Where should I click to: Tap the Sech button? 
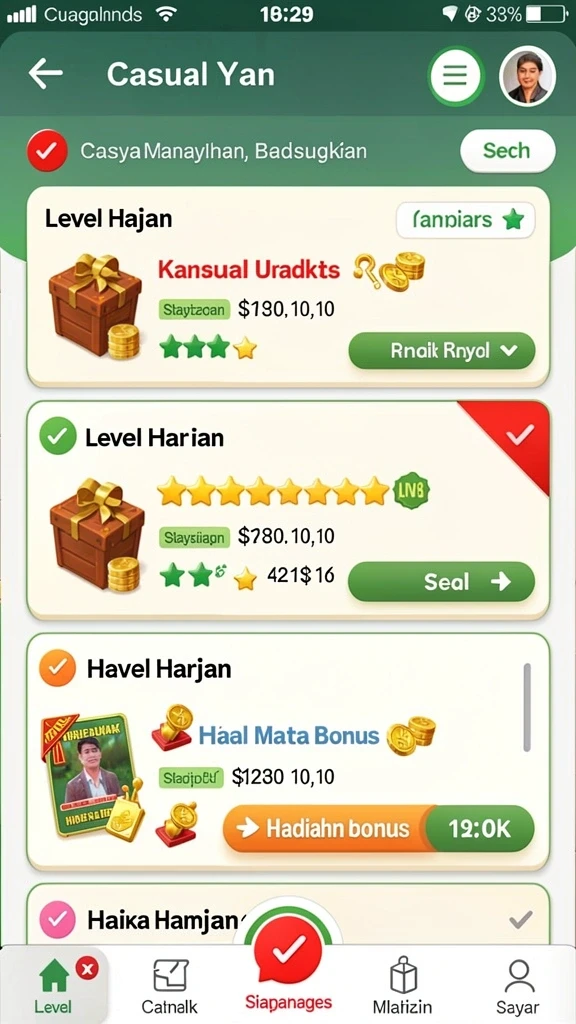click(507, 151)
